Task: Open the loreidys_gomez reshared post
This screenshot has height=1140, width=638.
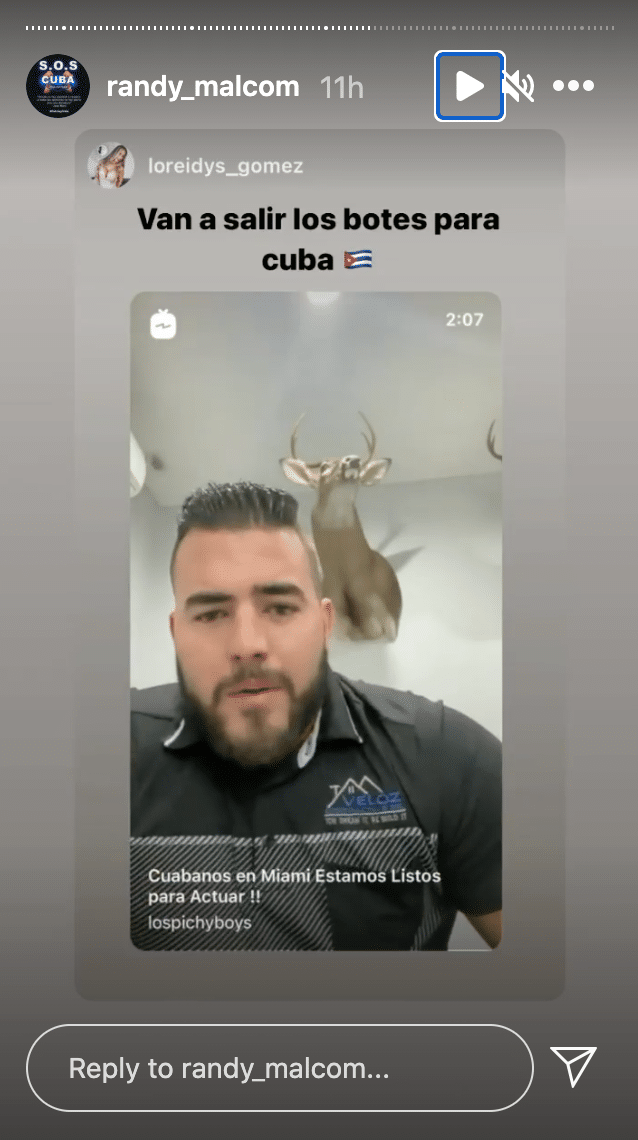Action: coord(224,166)
